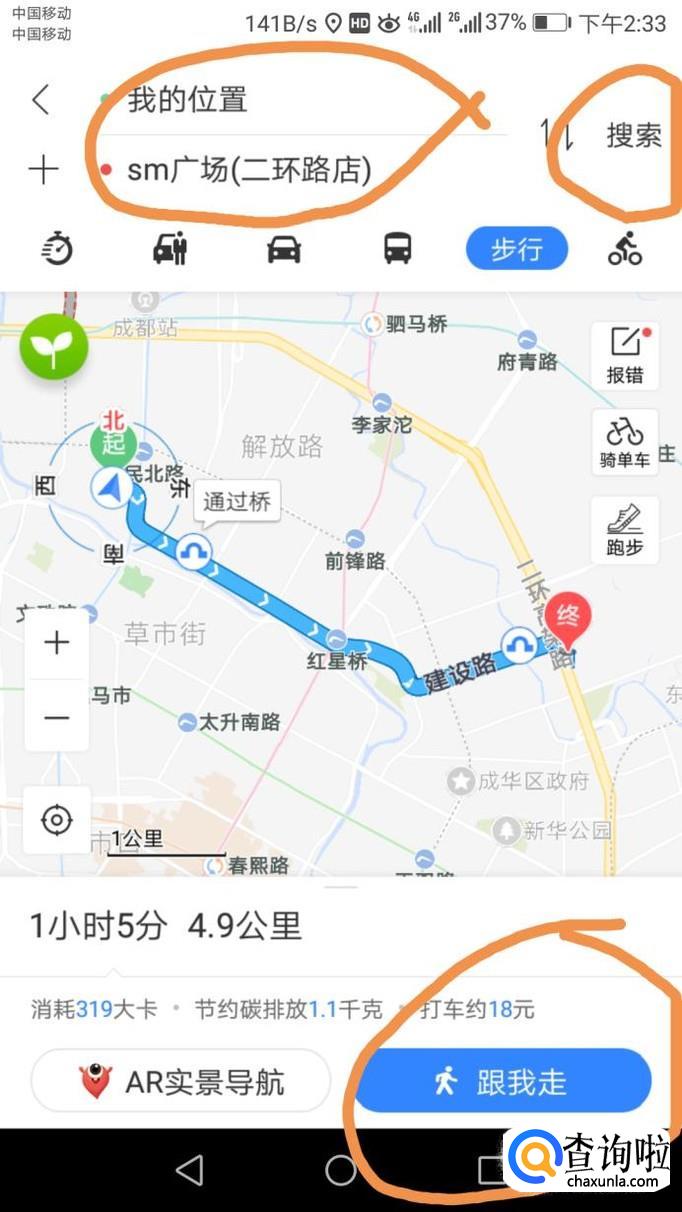Screen dimensions: 682x1212
Task: Choose the 骑单车 bike option
Action: pos(625,441)
